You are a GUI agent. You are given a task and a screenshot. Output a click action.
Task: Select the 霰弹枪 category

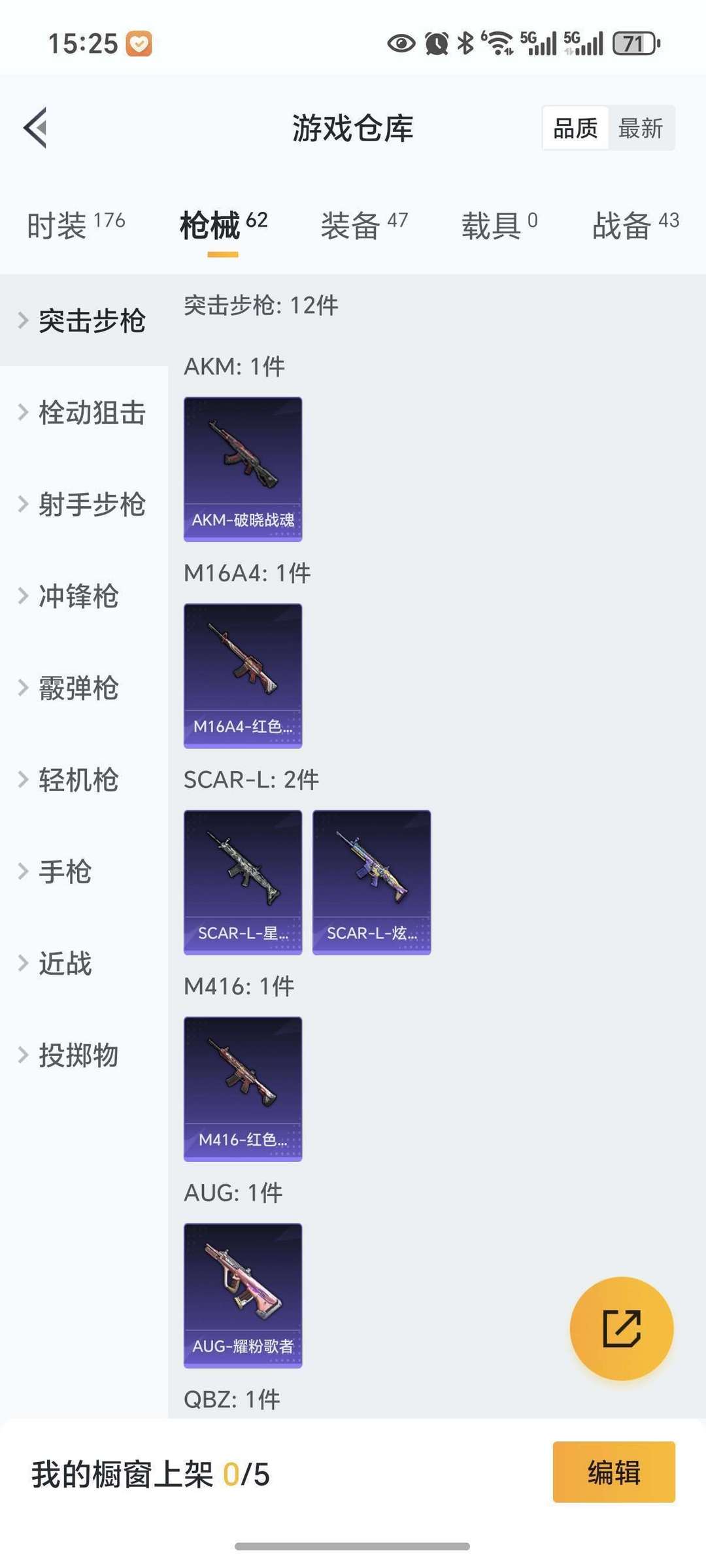(84, 688)
